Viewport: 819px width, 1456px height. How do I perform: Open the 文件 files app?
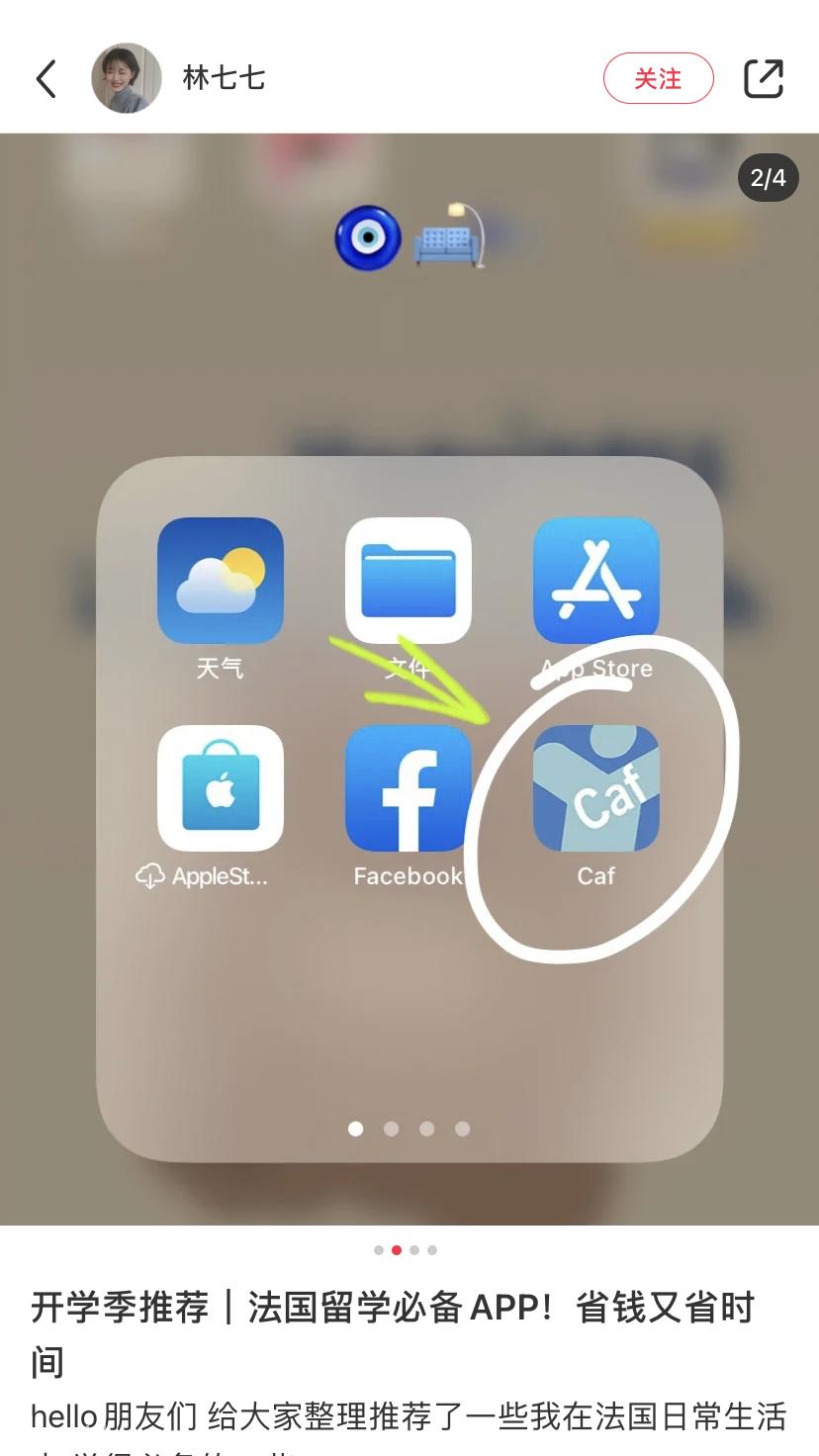407,580
